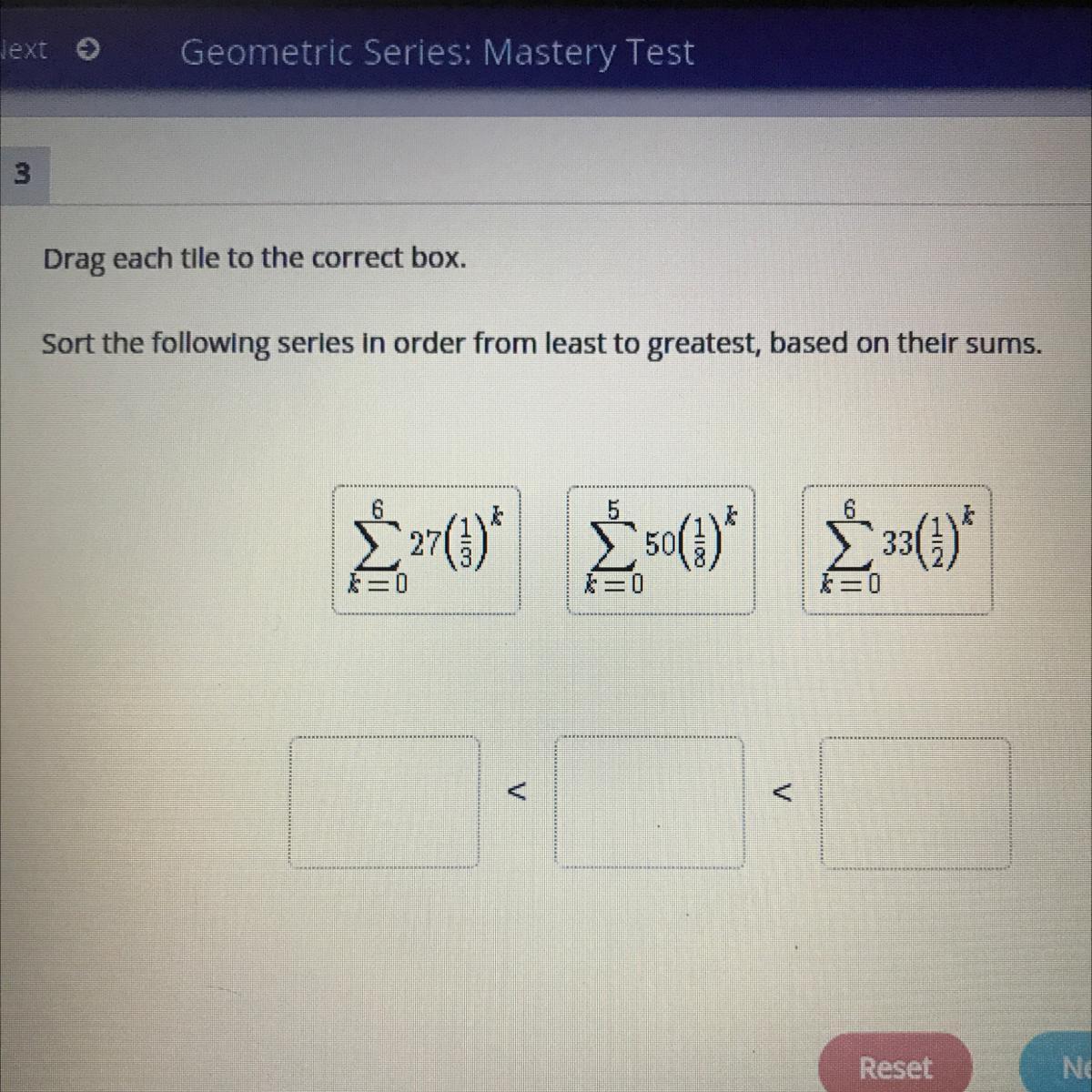Select the 33(1/2)^k series tile
This screenshot has width=1092, height=1092.
pos(896,550)
